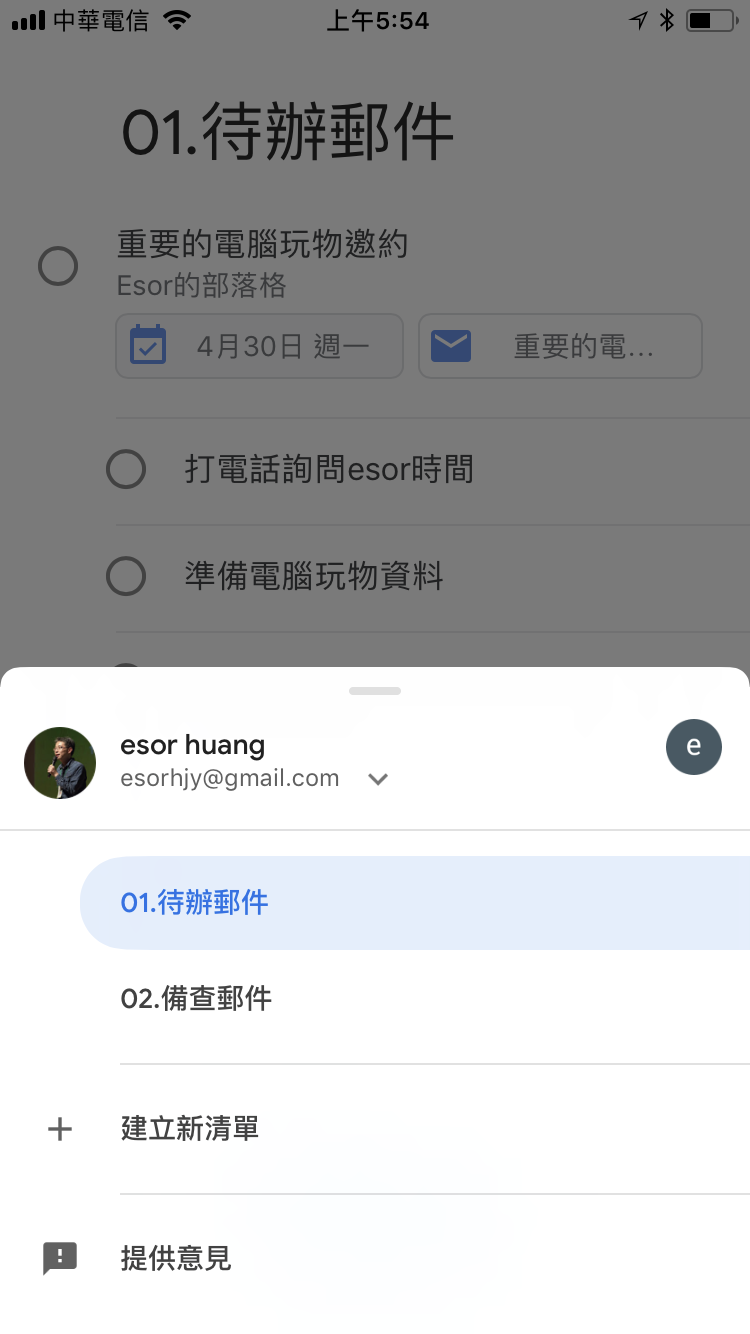The image size is (750, 1334).
Task: Open the 02.備查郵件 list
Action: coord(415,998)
